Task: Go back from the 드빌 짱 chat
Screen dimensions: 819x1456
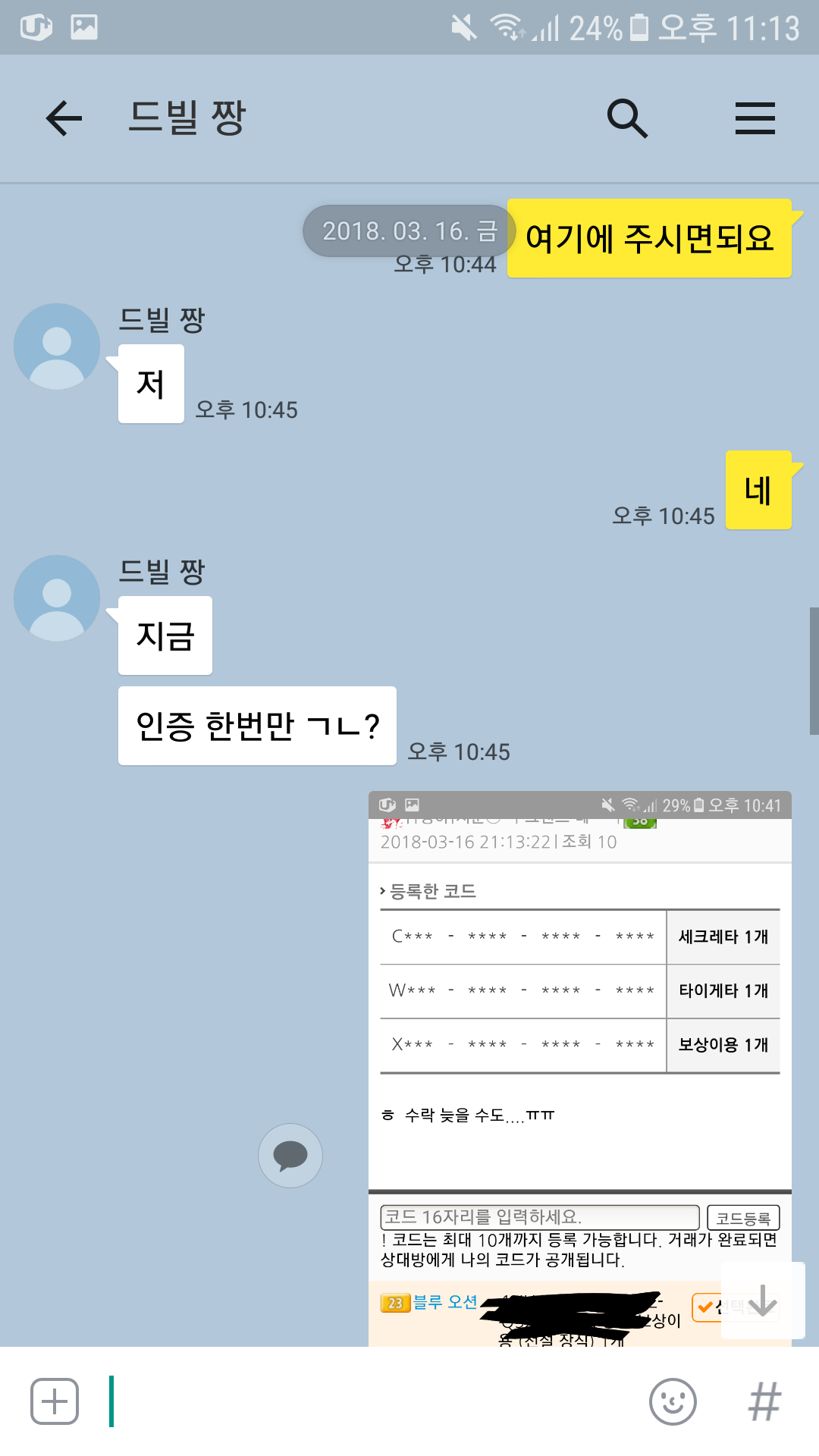Action: (64, 118)
